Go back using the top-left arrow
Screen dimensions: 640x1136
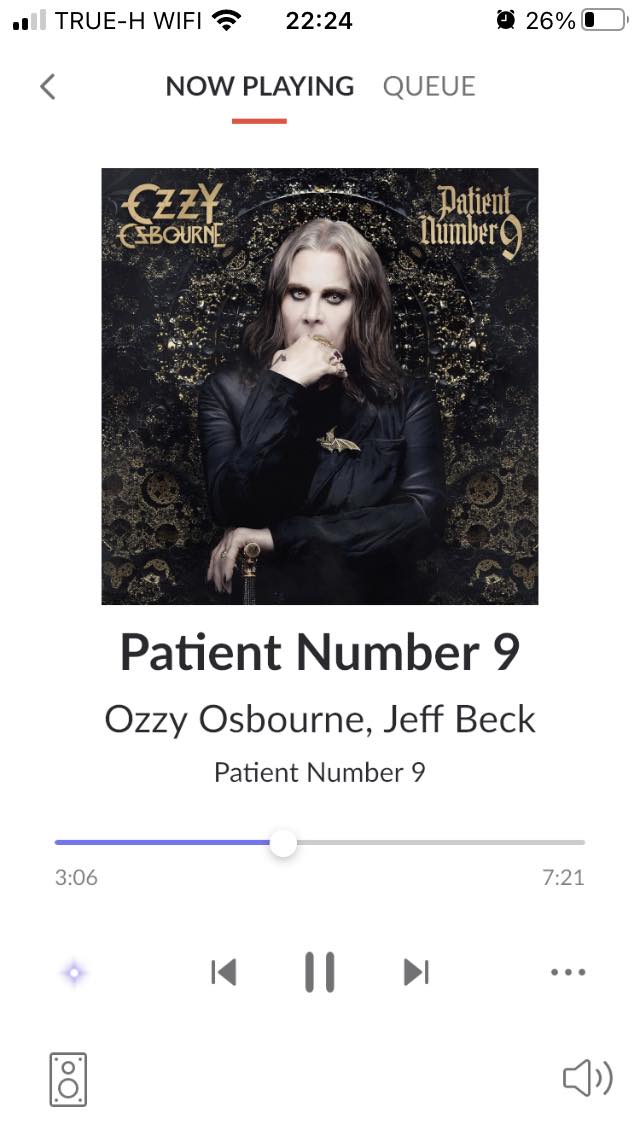click(47, 87)
